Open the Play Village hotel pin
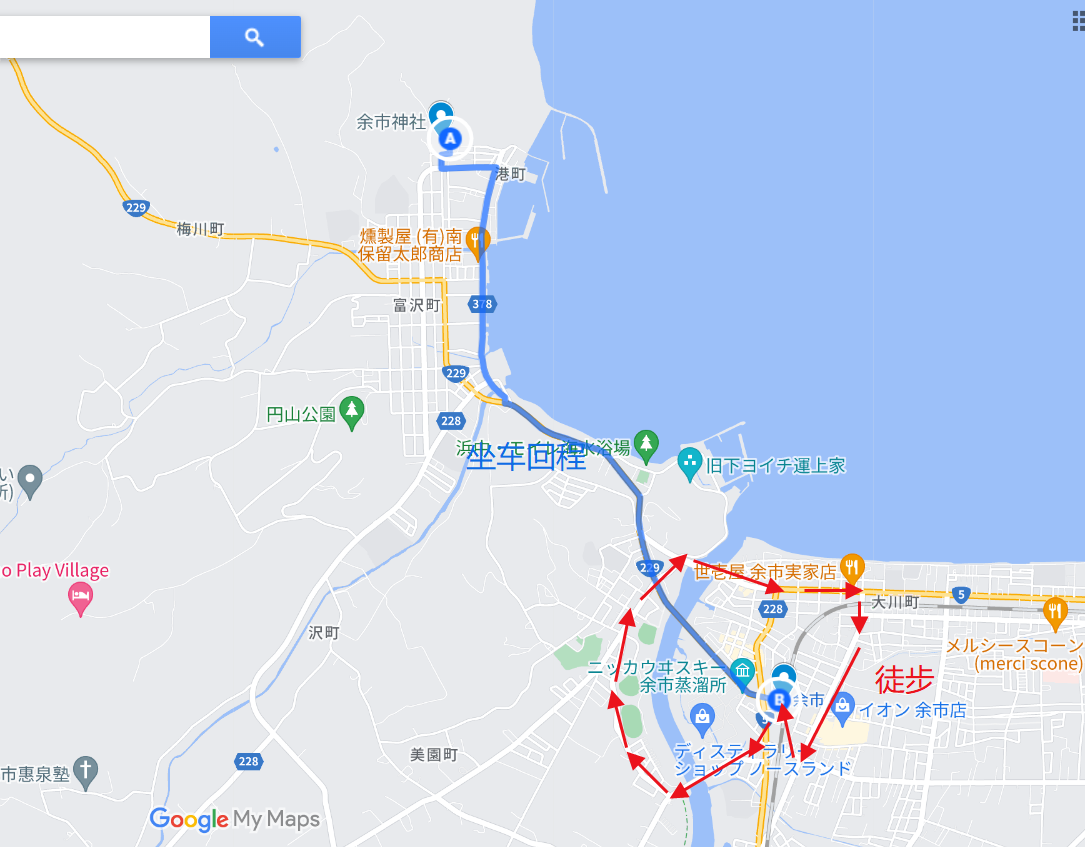Image resolution: width=1085 pixels, height=847 pixels. [x=80, y=599]
